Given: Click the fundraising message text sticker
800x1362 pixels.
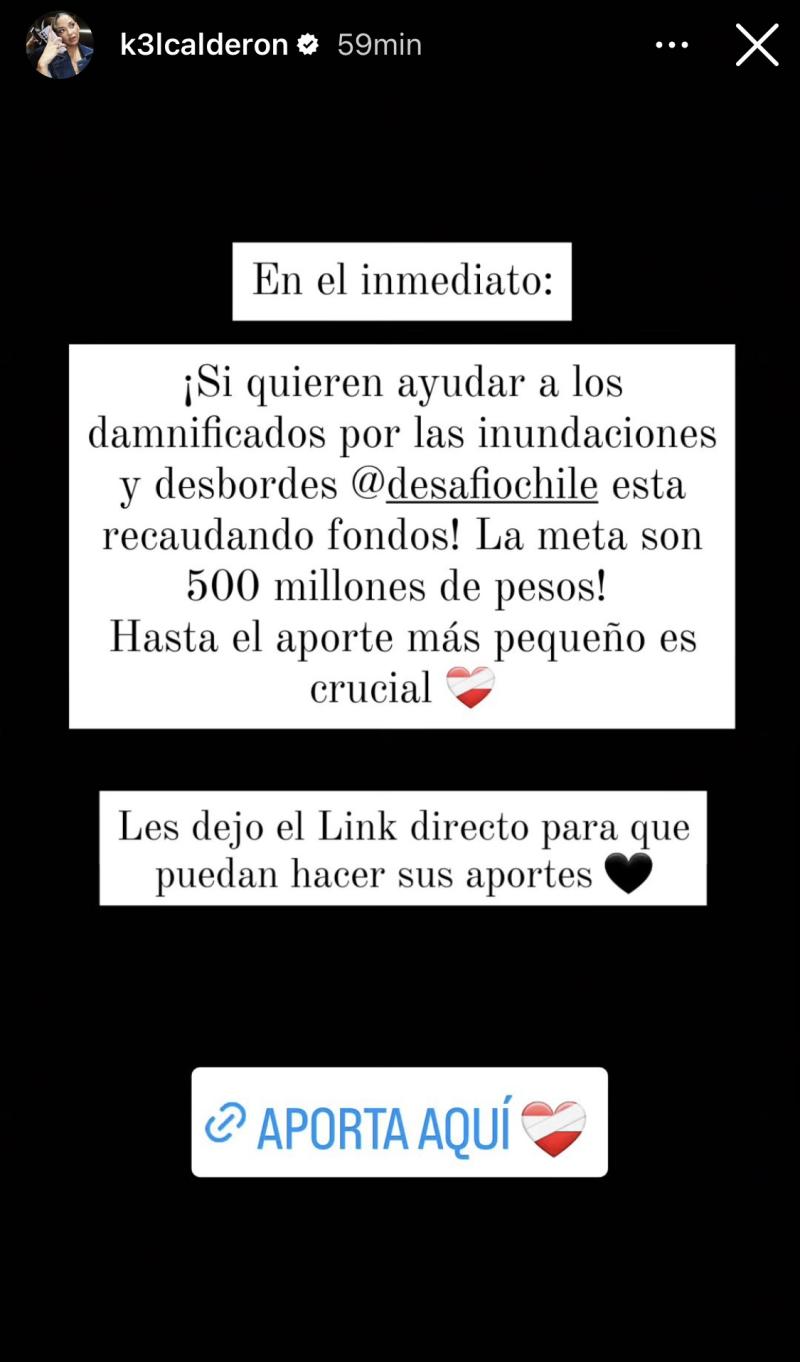Looking at the screenshot, I should pos(400,535).
